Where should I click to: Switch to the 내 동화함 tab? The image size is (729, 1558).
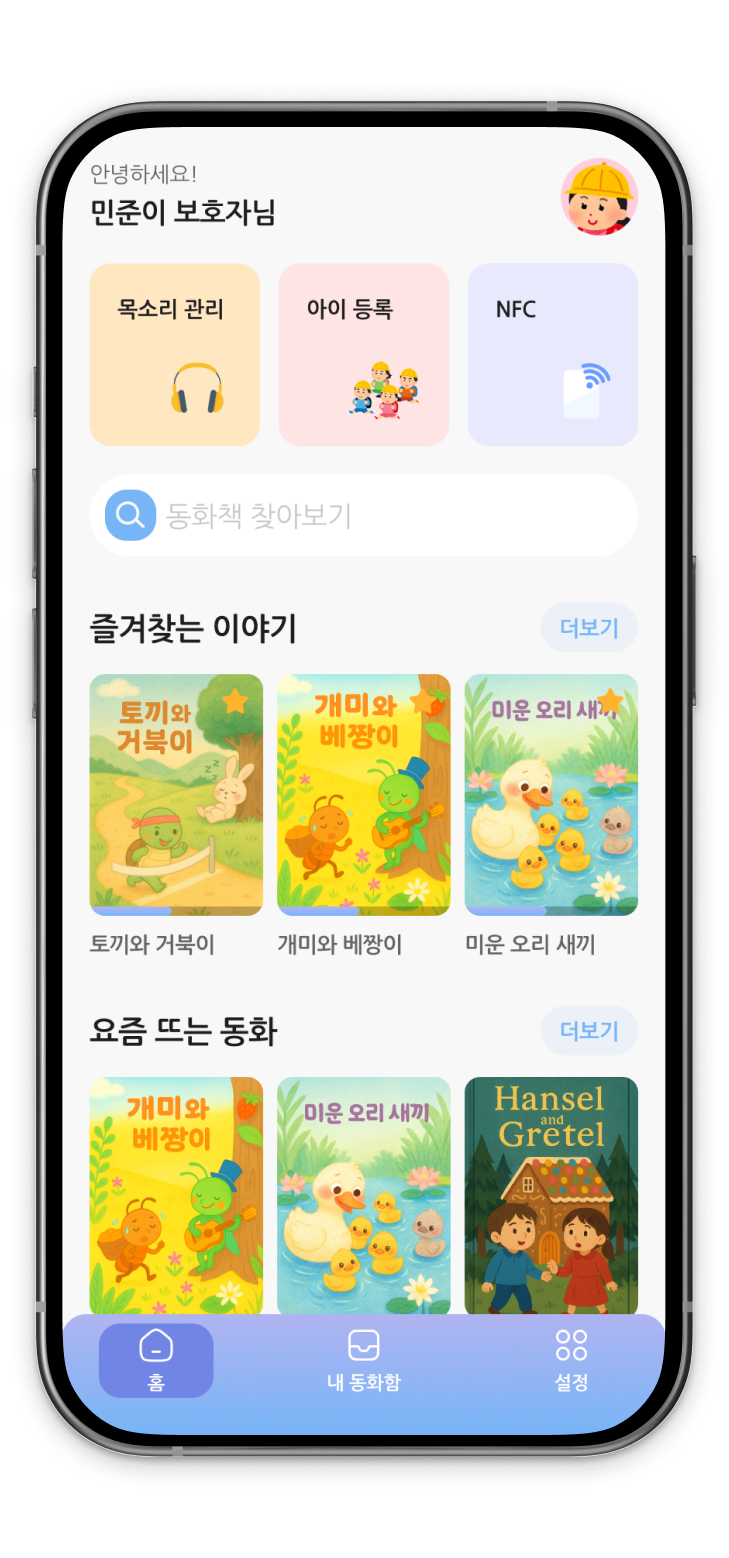pyautogui.click(x=363, y=1360)
